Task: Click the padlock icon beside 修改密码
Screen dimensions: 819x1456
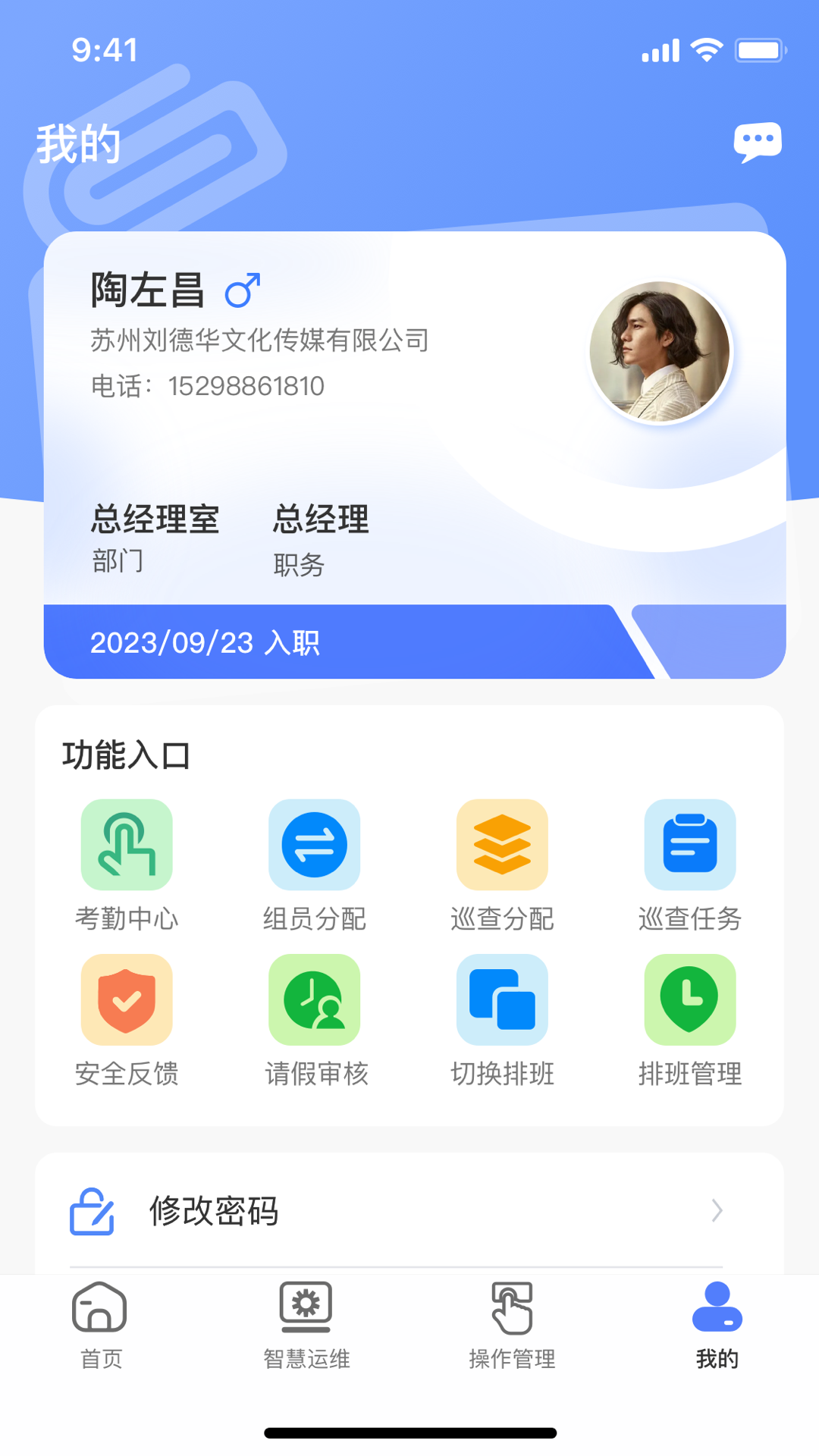Action: pos(91,1211)
